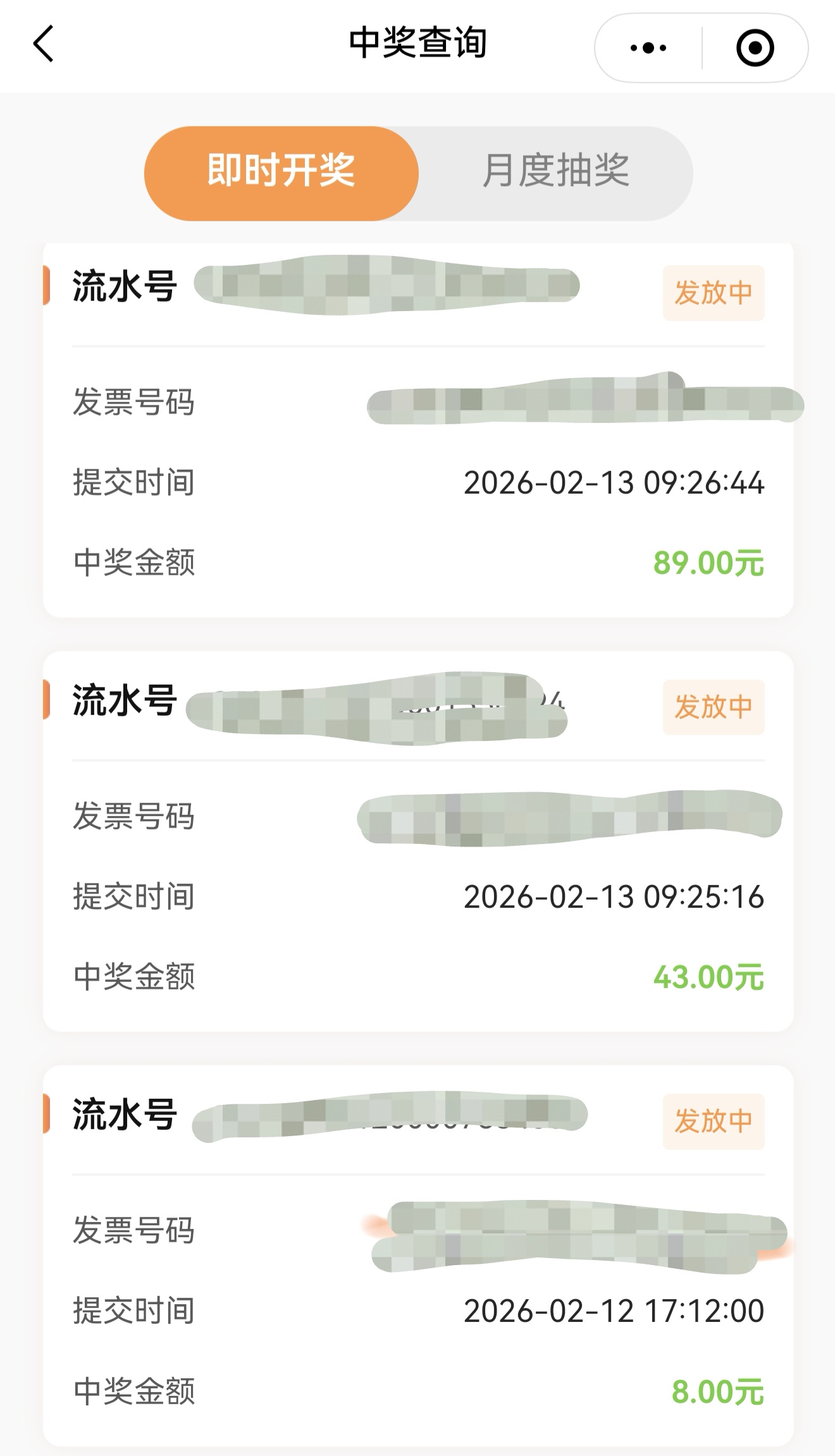Close the mini program with the circle icon
The height and width of the screenshot is (1456, 835).
click(755, 48)
